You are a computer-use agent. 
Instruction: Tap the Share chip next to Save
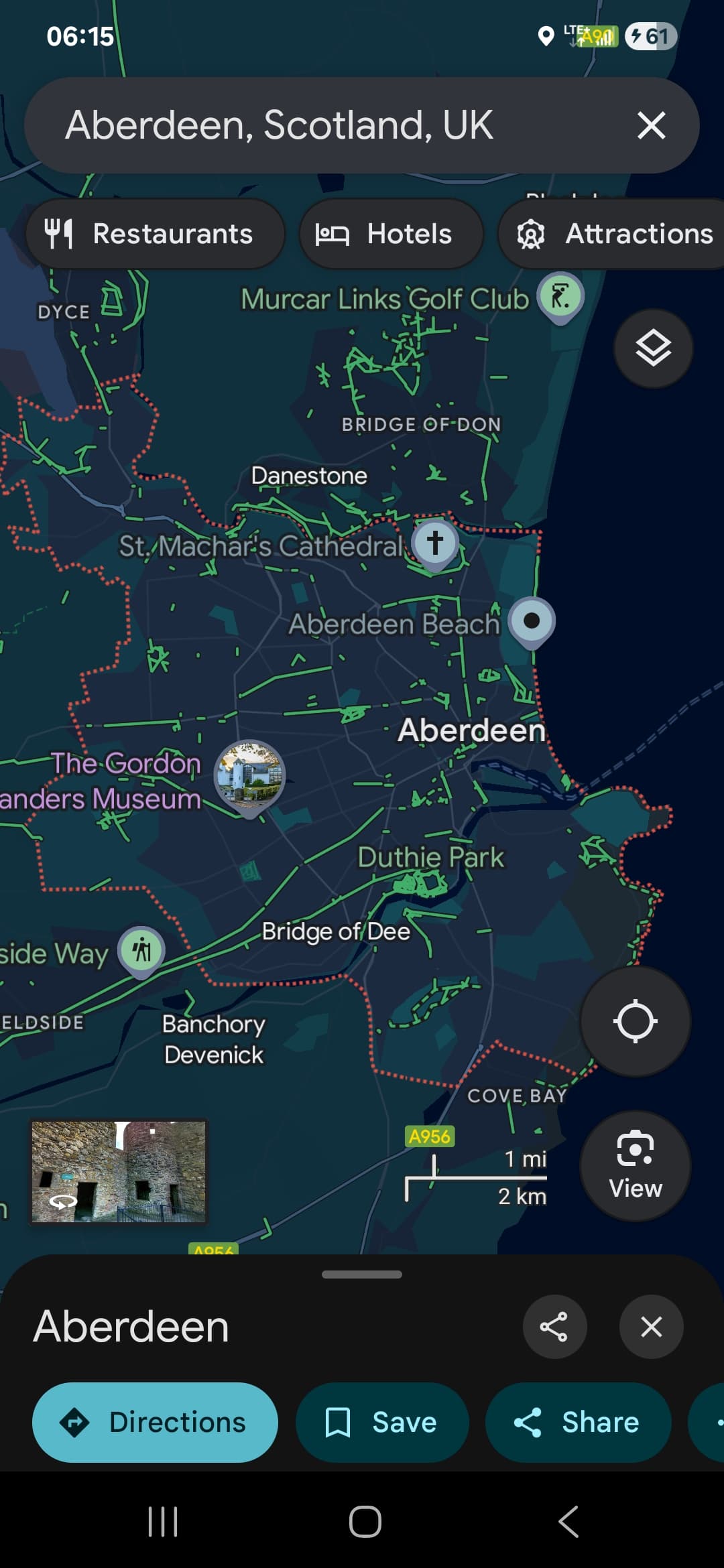click(x=578, y=1422)
